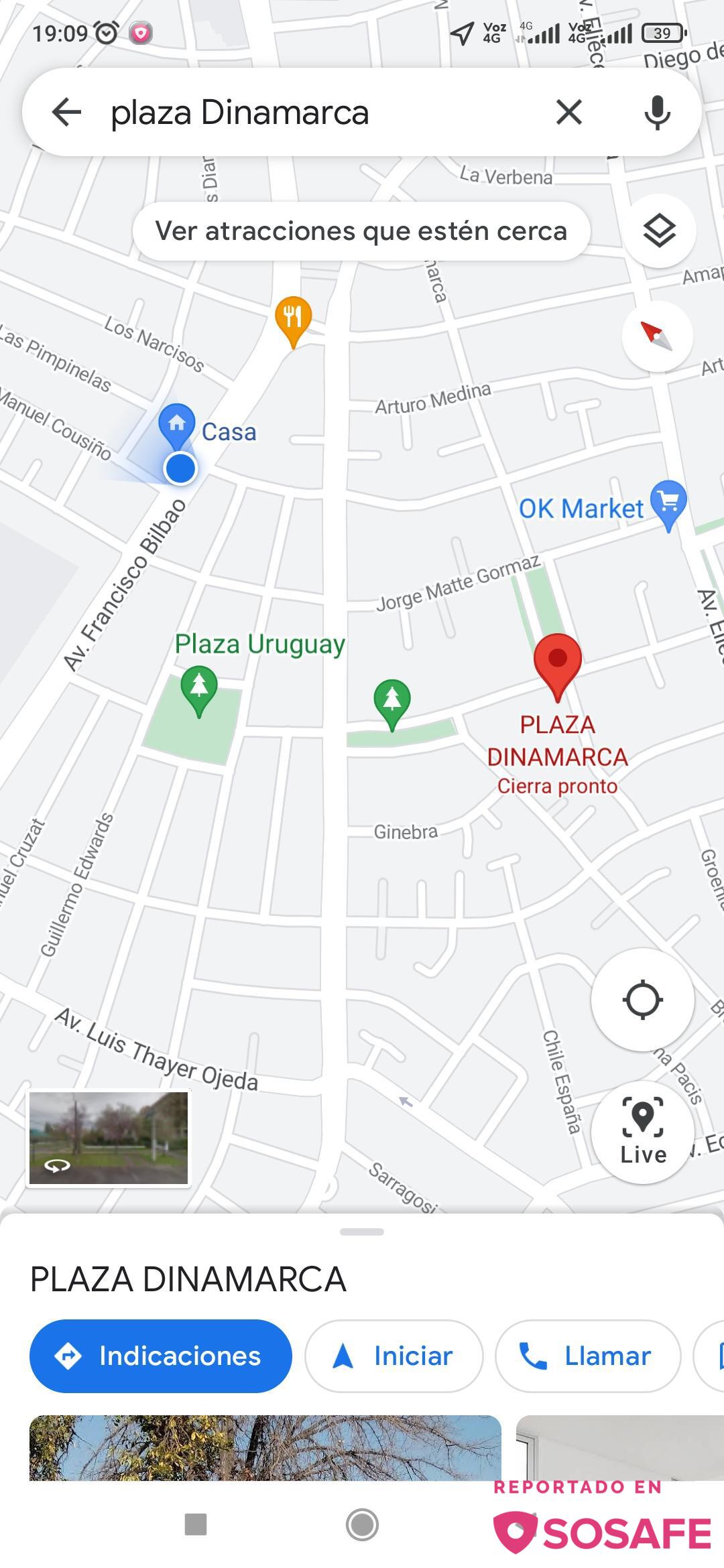Viewport: 724px width, 1568px height.
Task: Open the tree photo of Plaza Dinamarca
Action: (265, 1447)
